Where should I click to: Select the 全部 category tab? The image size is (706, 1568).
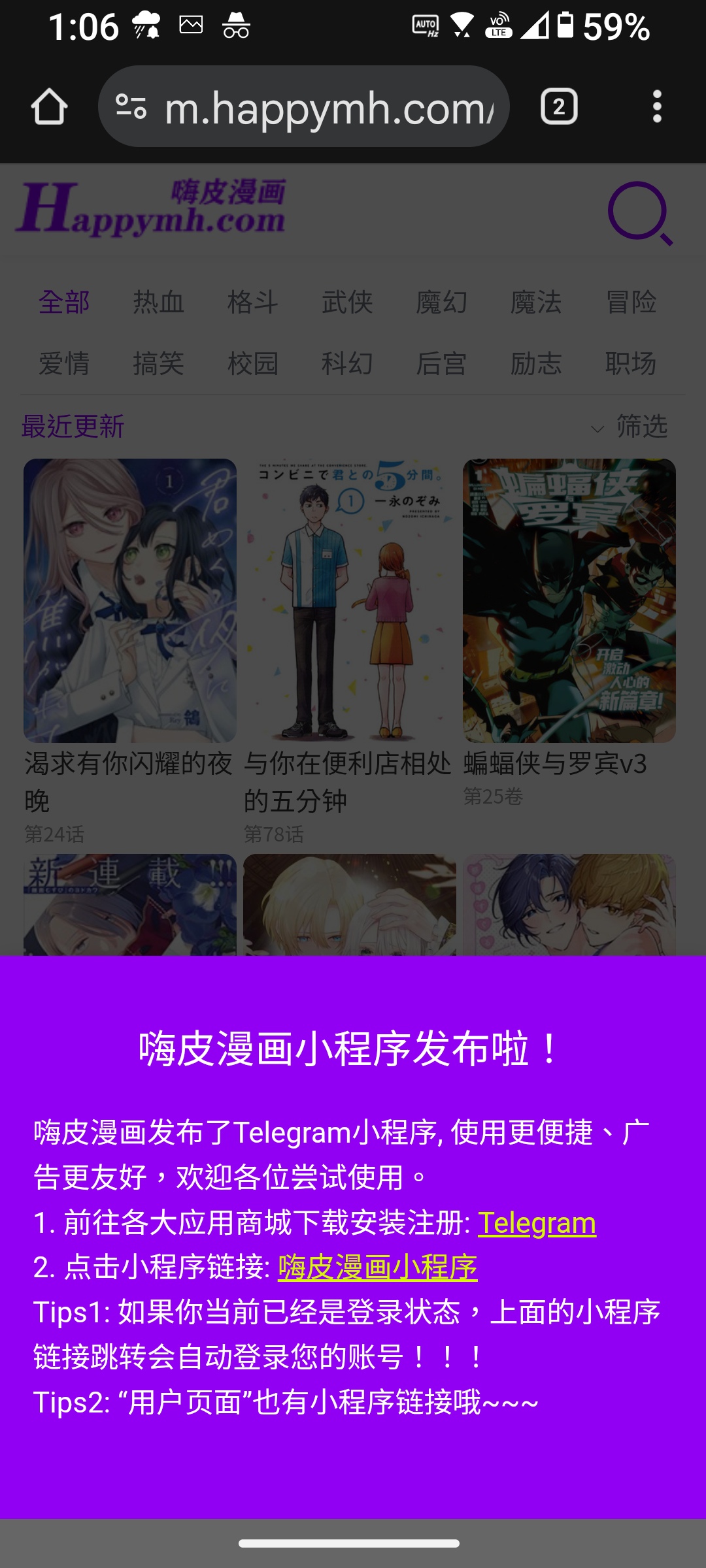pyautogui.click(x=64, y=302)
